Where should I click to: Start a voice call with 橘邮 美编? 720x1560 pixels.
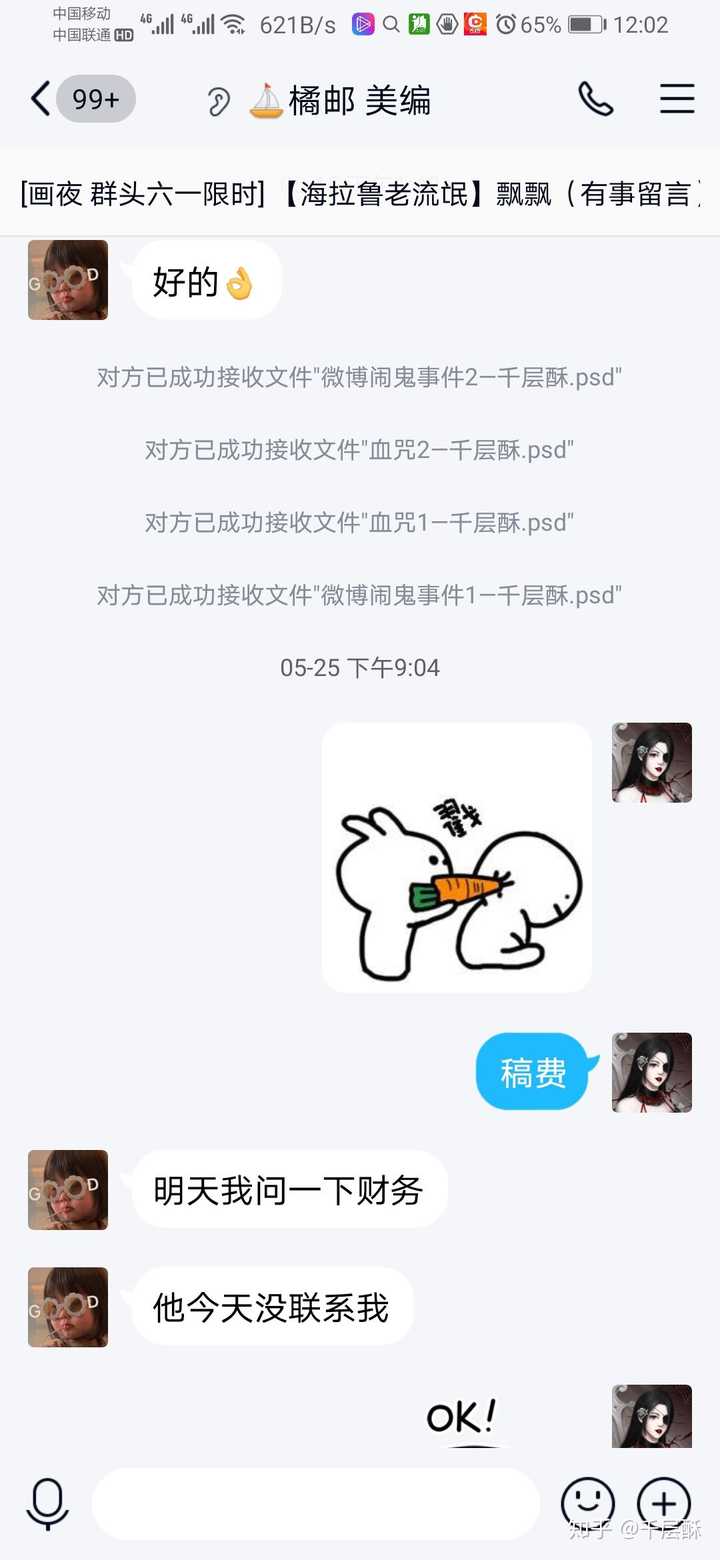[595, 99]
